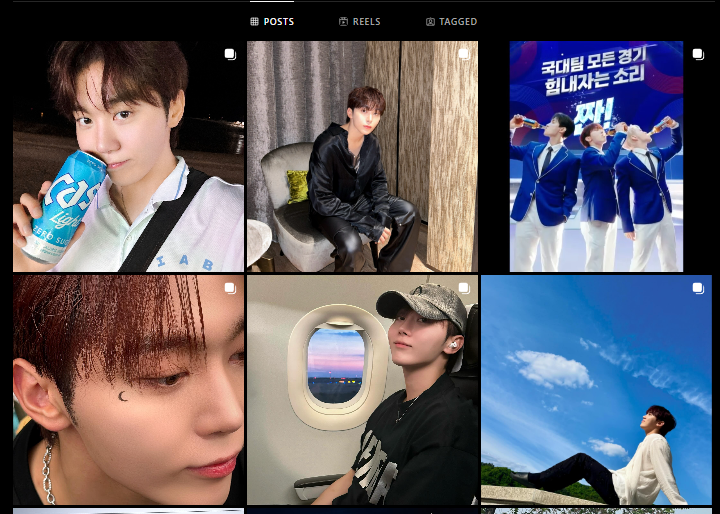Open the close-up post with a moon tattoo
Viewport: 720px width, 514px height.
(x=128, y=390)
